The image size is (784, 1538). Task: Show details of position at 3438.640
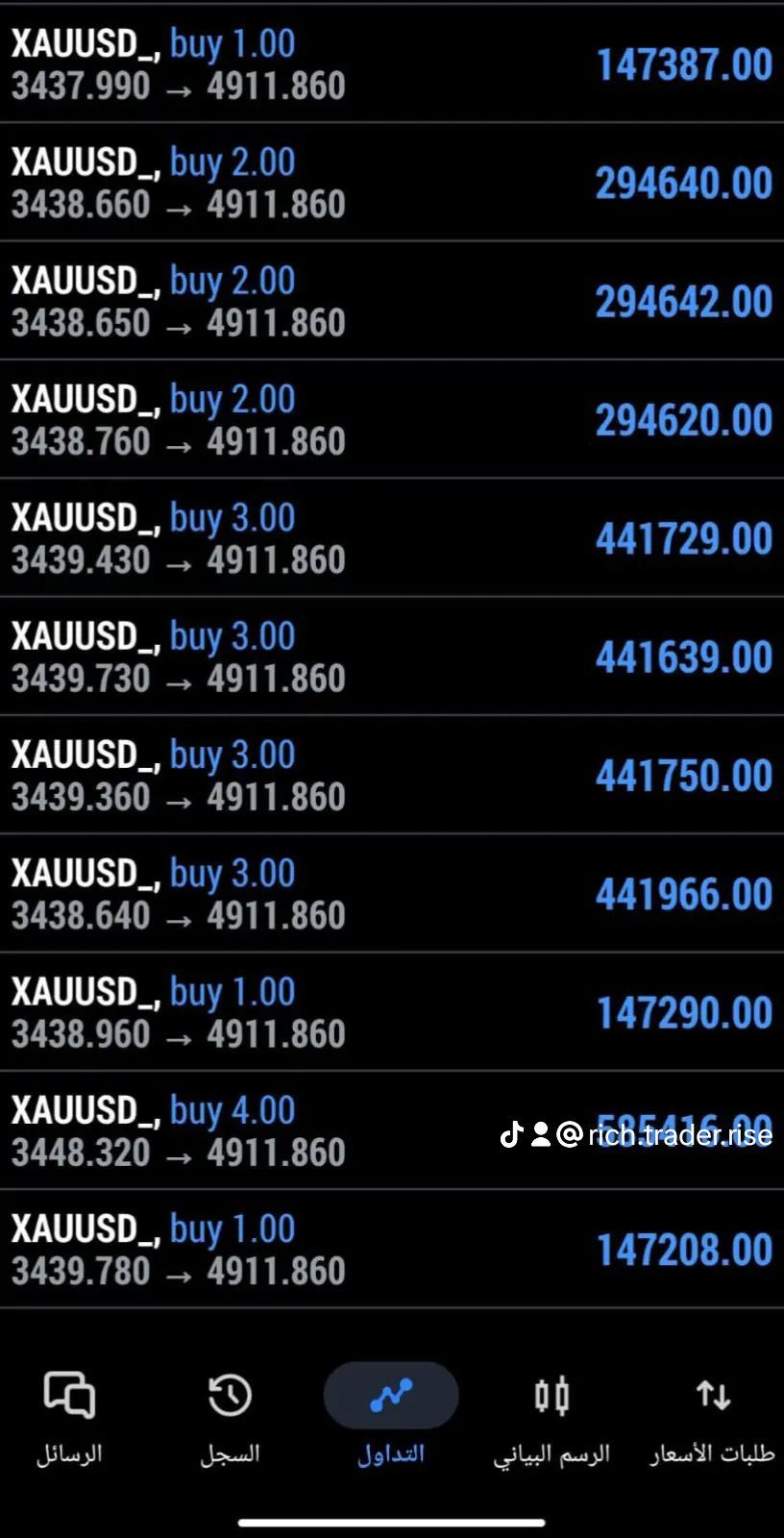[x=391, y=893]
